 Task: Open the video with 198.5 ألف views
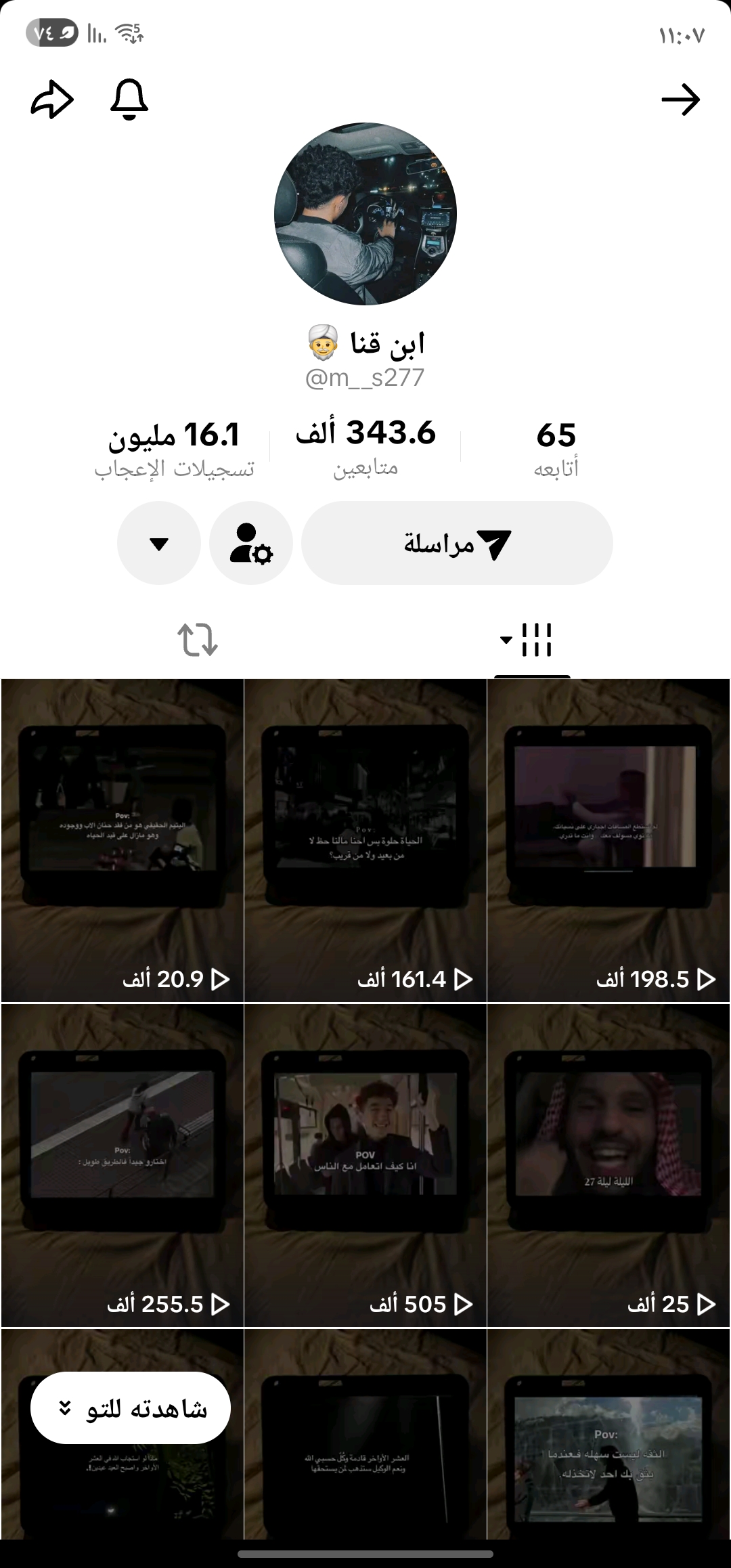point(608,840)
